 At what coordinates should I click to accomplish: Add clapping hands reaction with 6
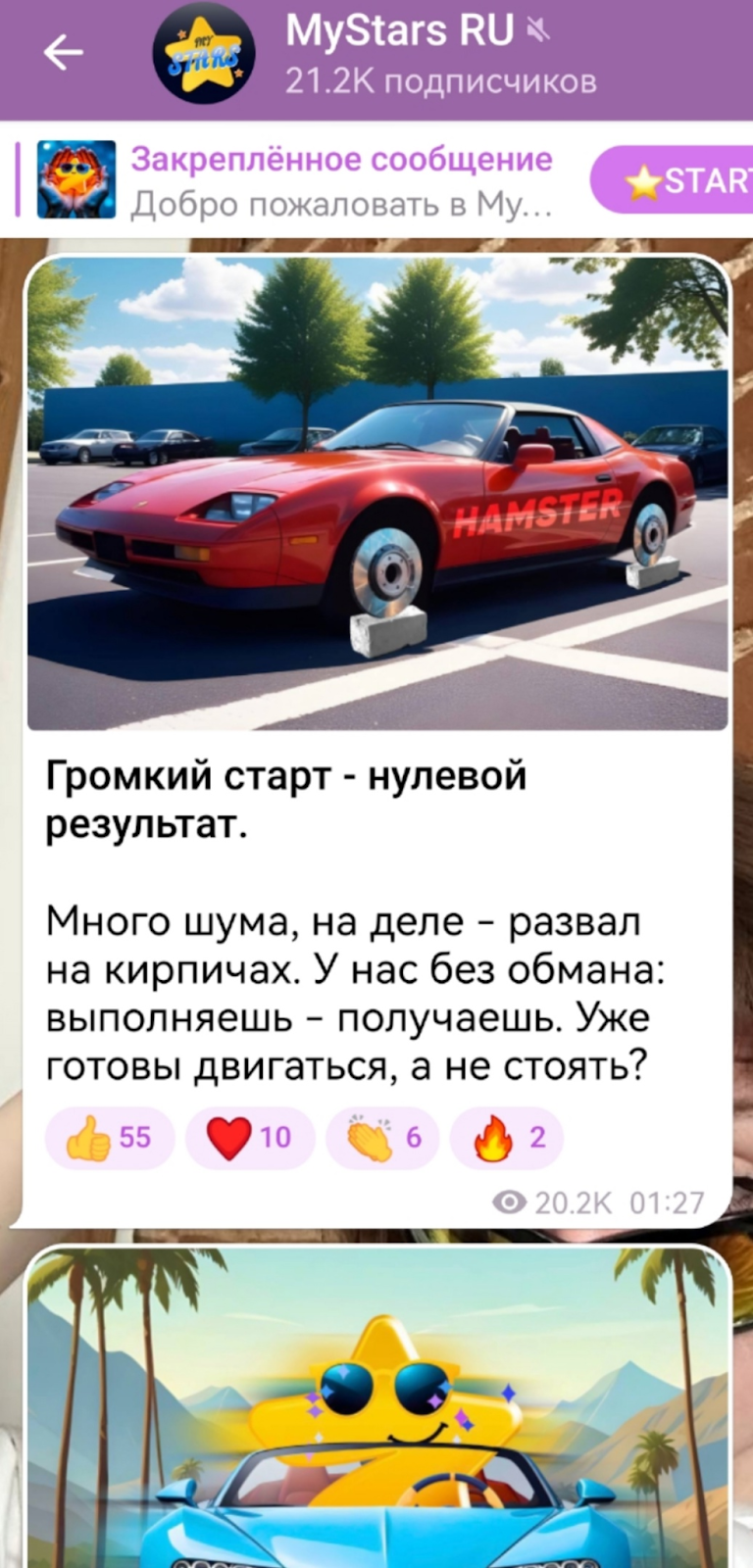click(382, 1138)
